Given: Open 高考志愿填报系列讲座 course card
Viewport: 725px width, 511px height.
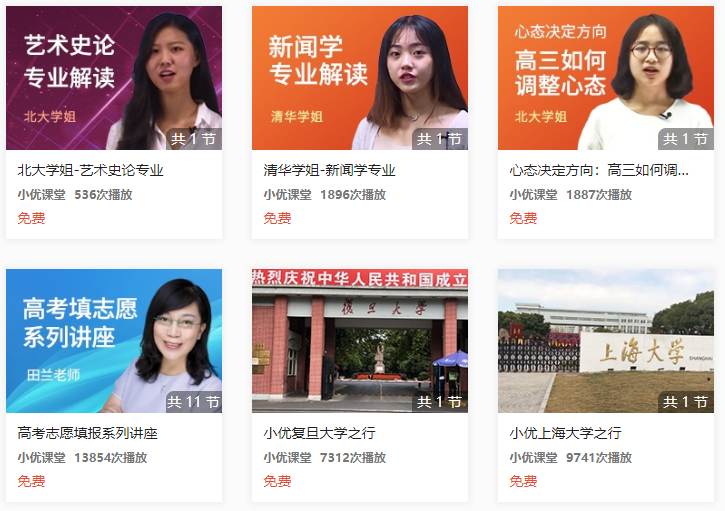Looking at the screenshot, I should [113, 342].
